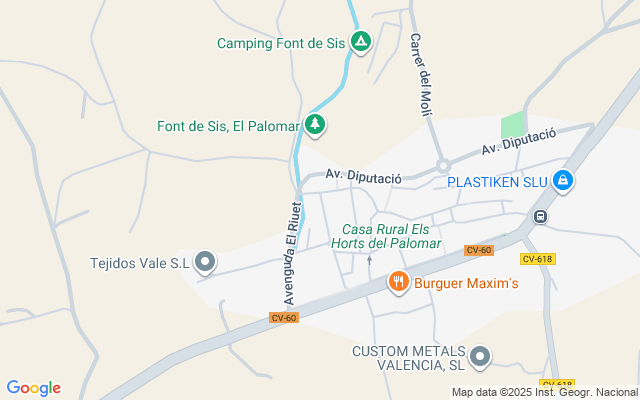
Task: Select the Font de Sis, El Palomar park pin
Action: pos(316,126)
